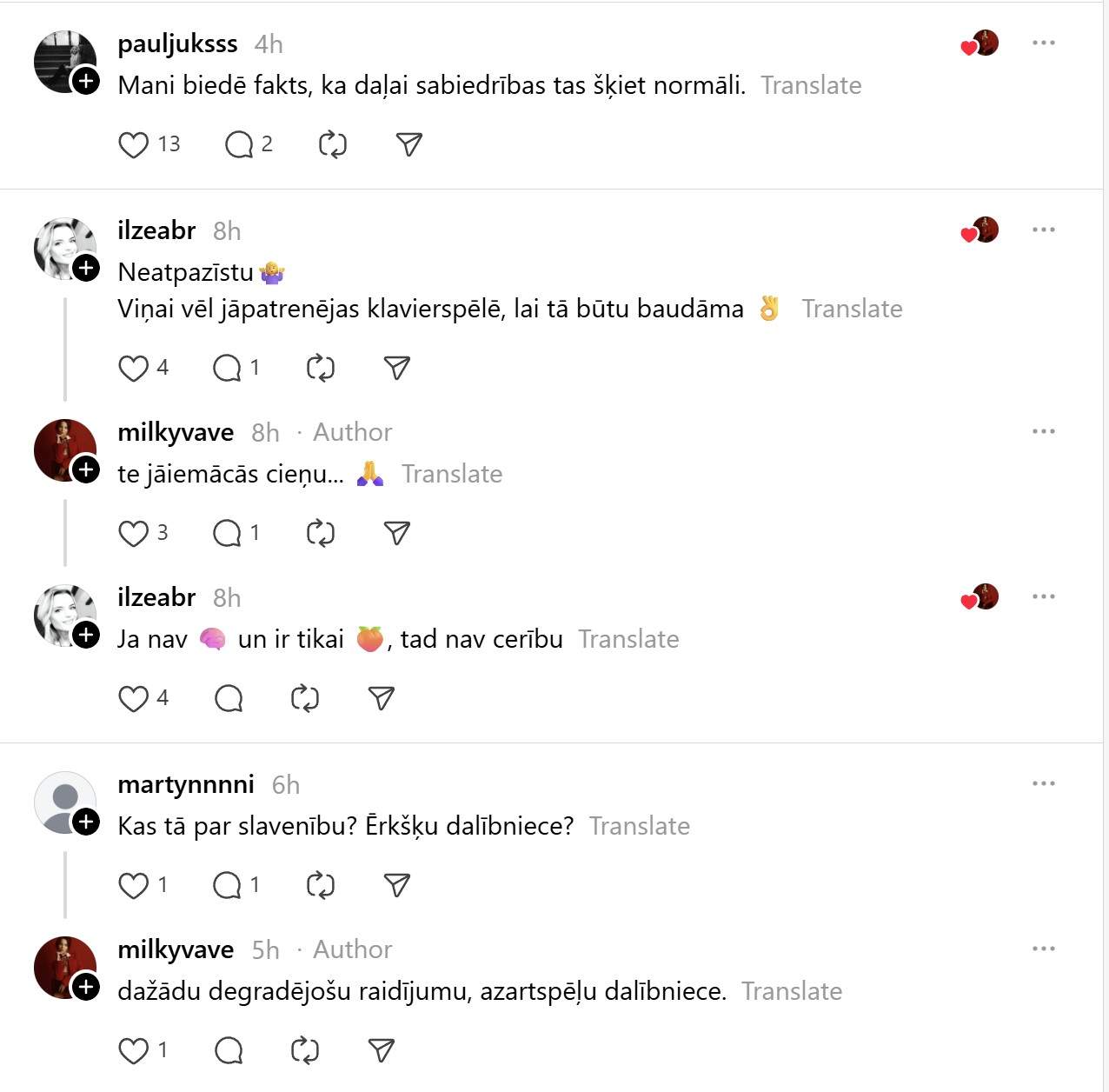Image resolution: width=1109 pixels, height=1092 pixels.
Task: Repost ilzeabr's cerību comment
Action: (x=304, y=698)
